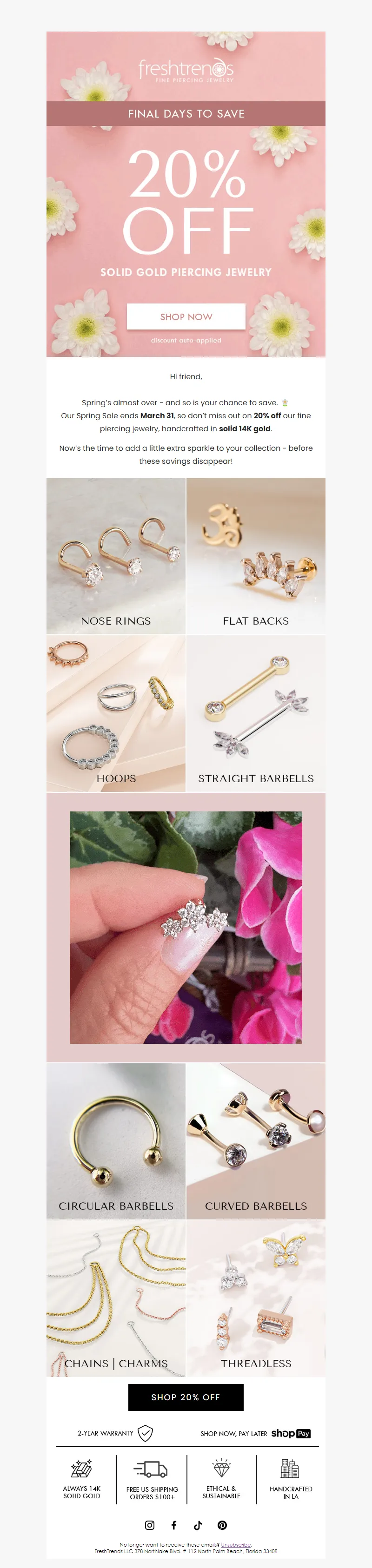
Task: Open the Threadless category tile
Action: pos(256,1298)
